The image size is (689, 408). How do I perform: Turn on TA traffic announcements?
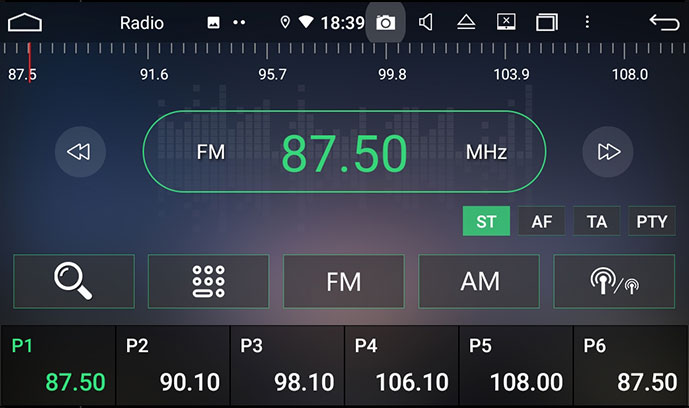(x=597, y=221)
